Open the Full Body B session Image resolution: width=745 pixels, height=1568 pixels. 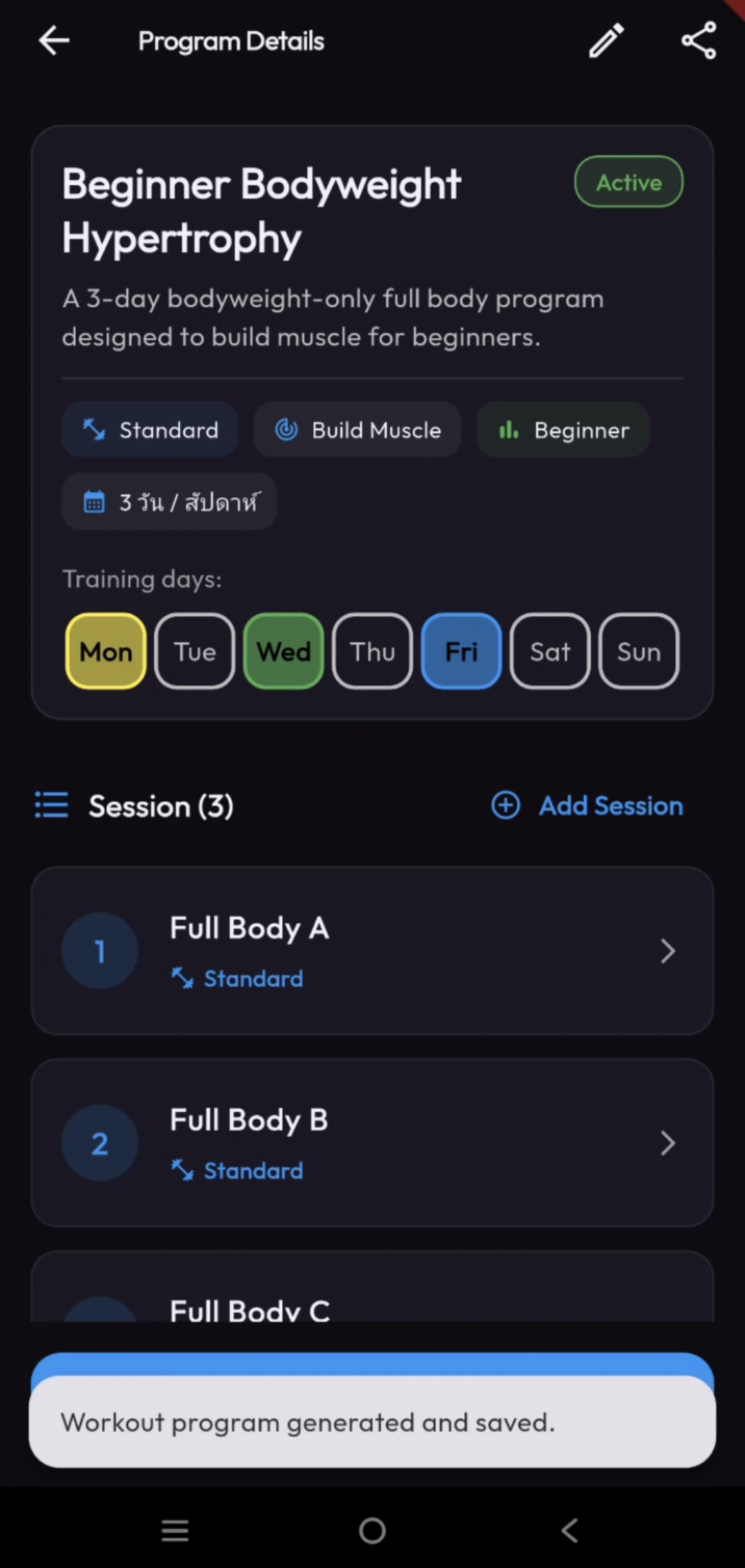pyautogui.click(x=372, y=1143)
